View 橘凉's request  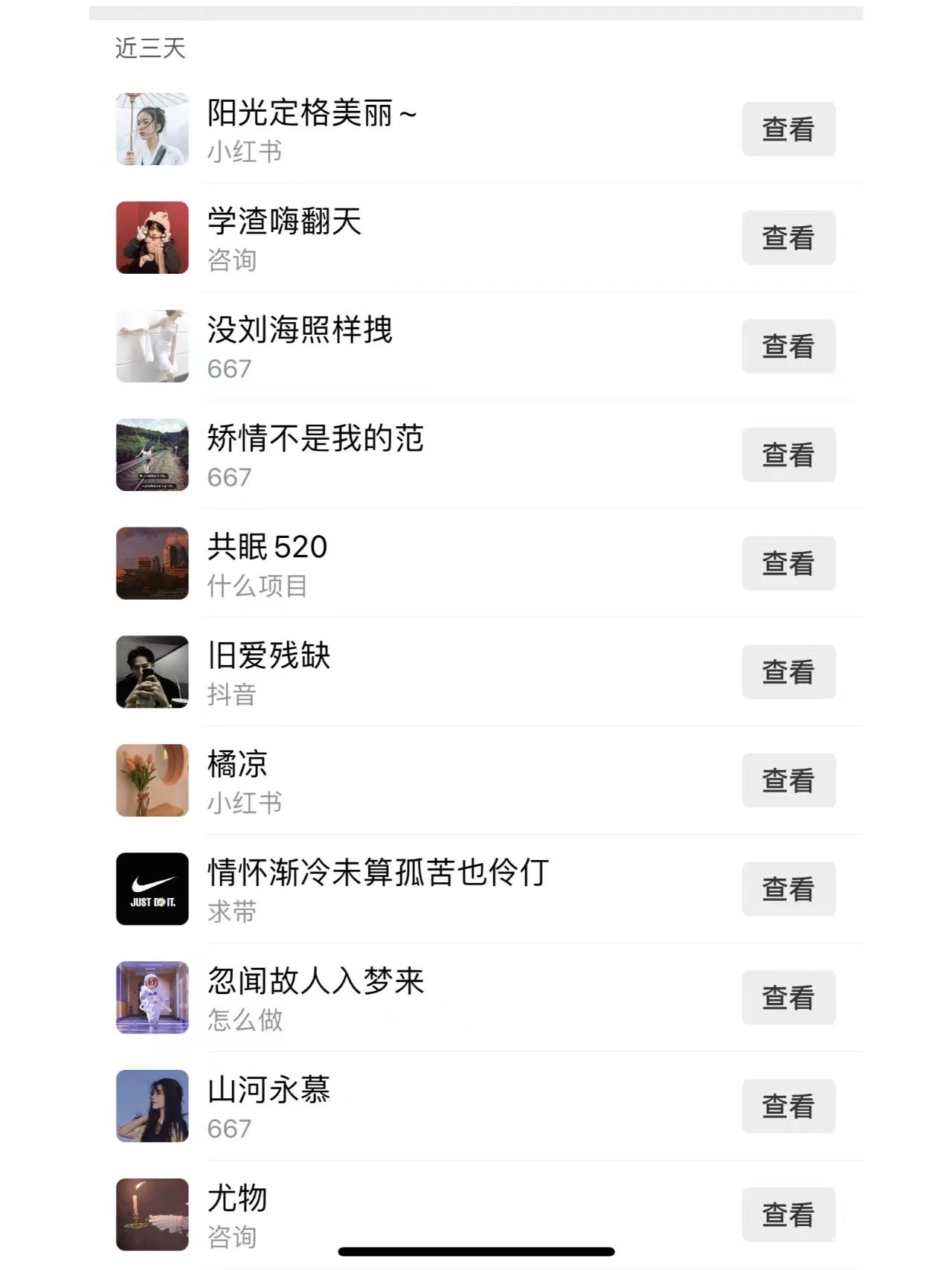tap(789, 780)
